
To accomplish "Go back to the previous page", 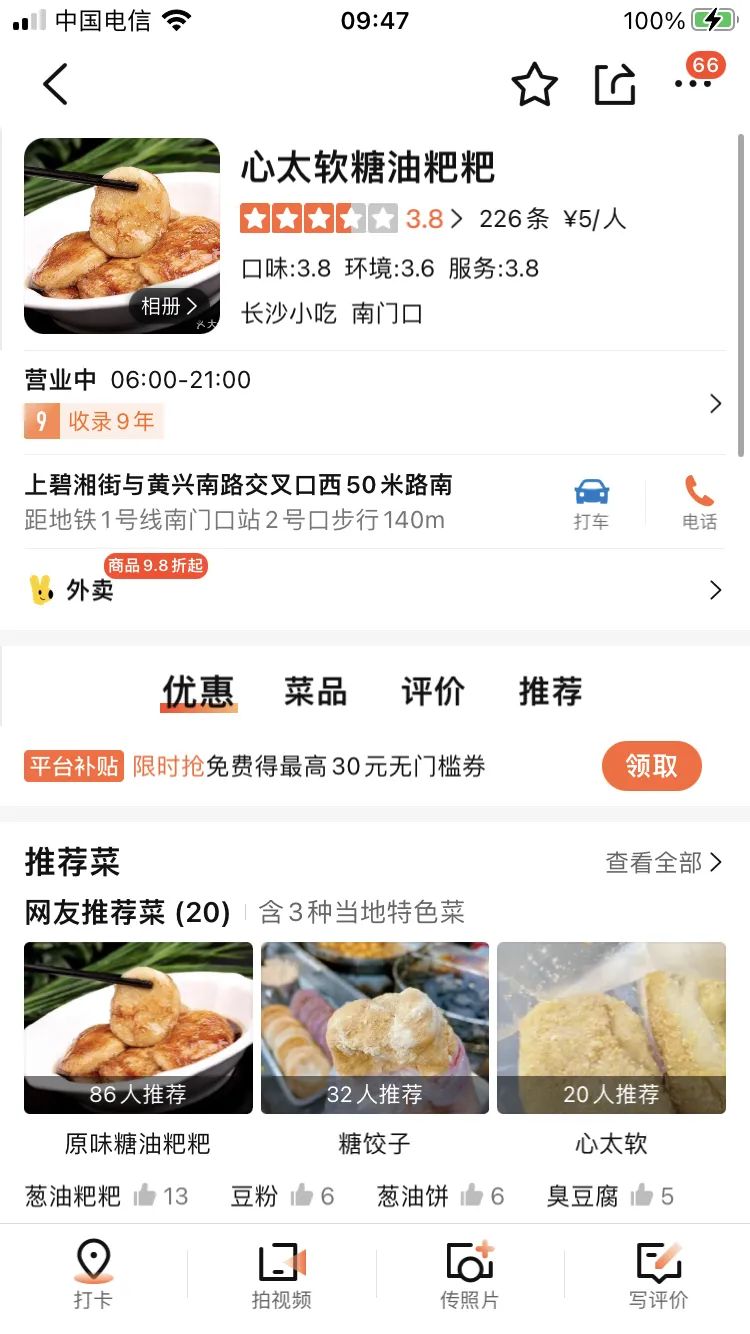I will (56, 84).
